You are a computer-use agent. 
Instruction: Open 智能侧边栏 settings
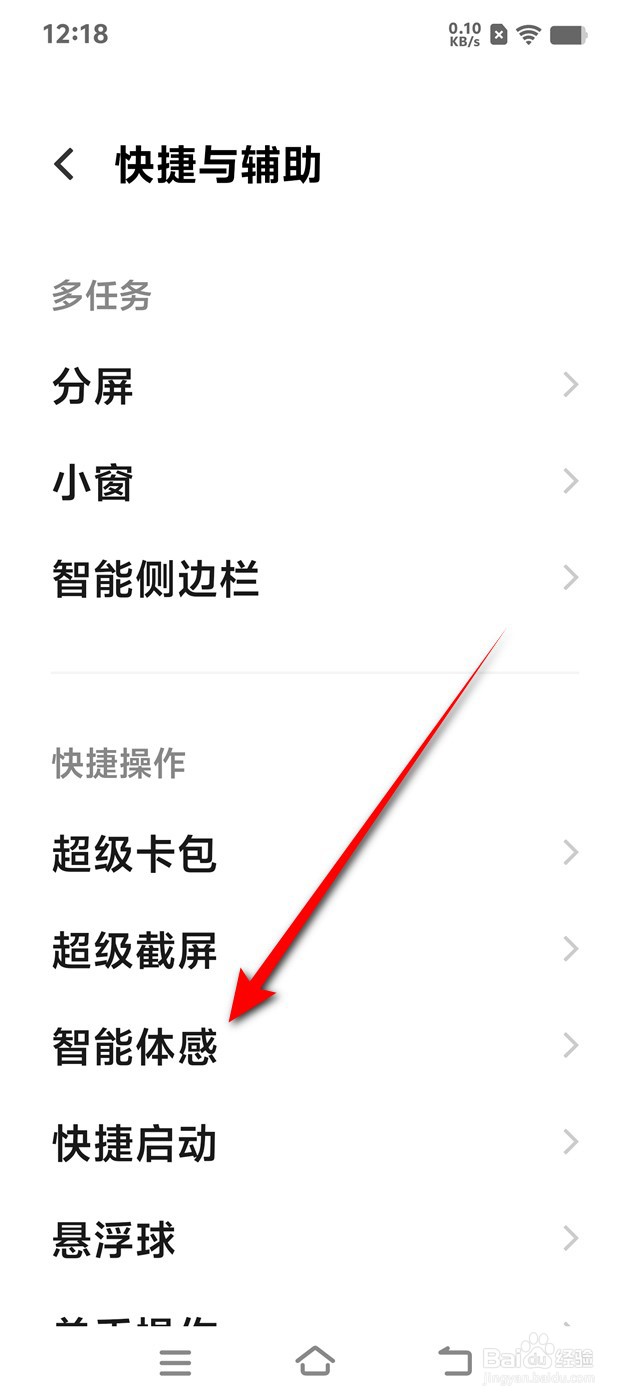pyautogui.click(x=315, y=578)
